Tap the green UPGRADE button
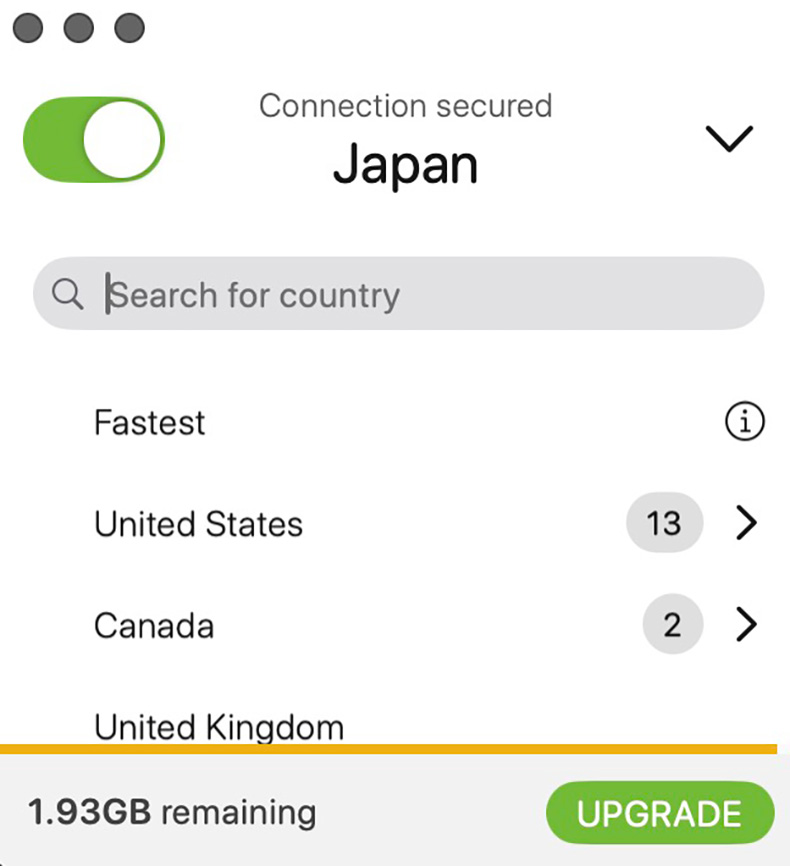Screen dimensions: 790x866 [x=659, y=813]
